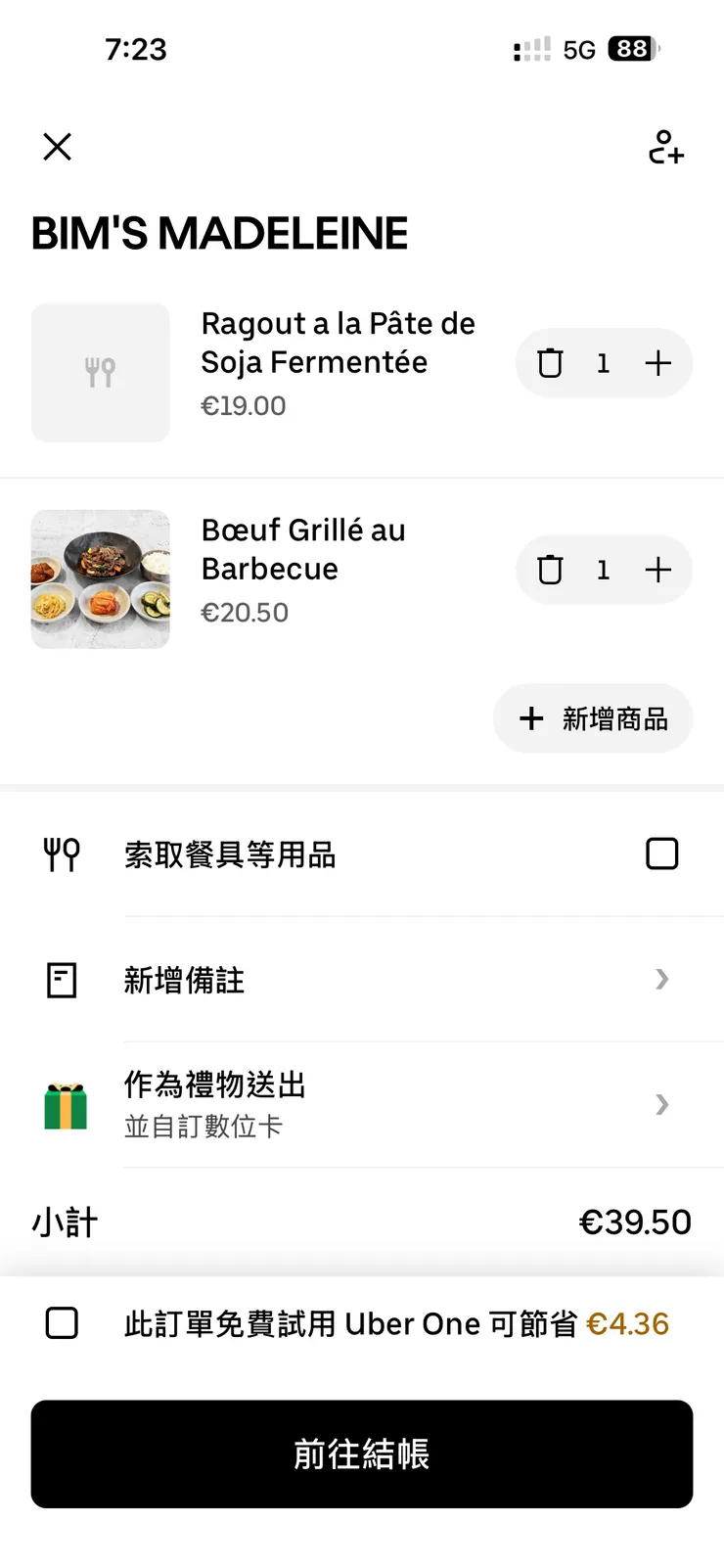Toggle the utensils request off

pos(662,853)
